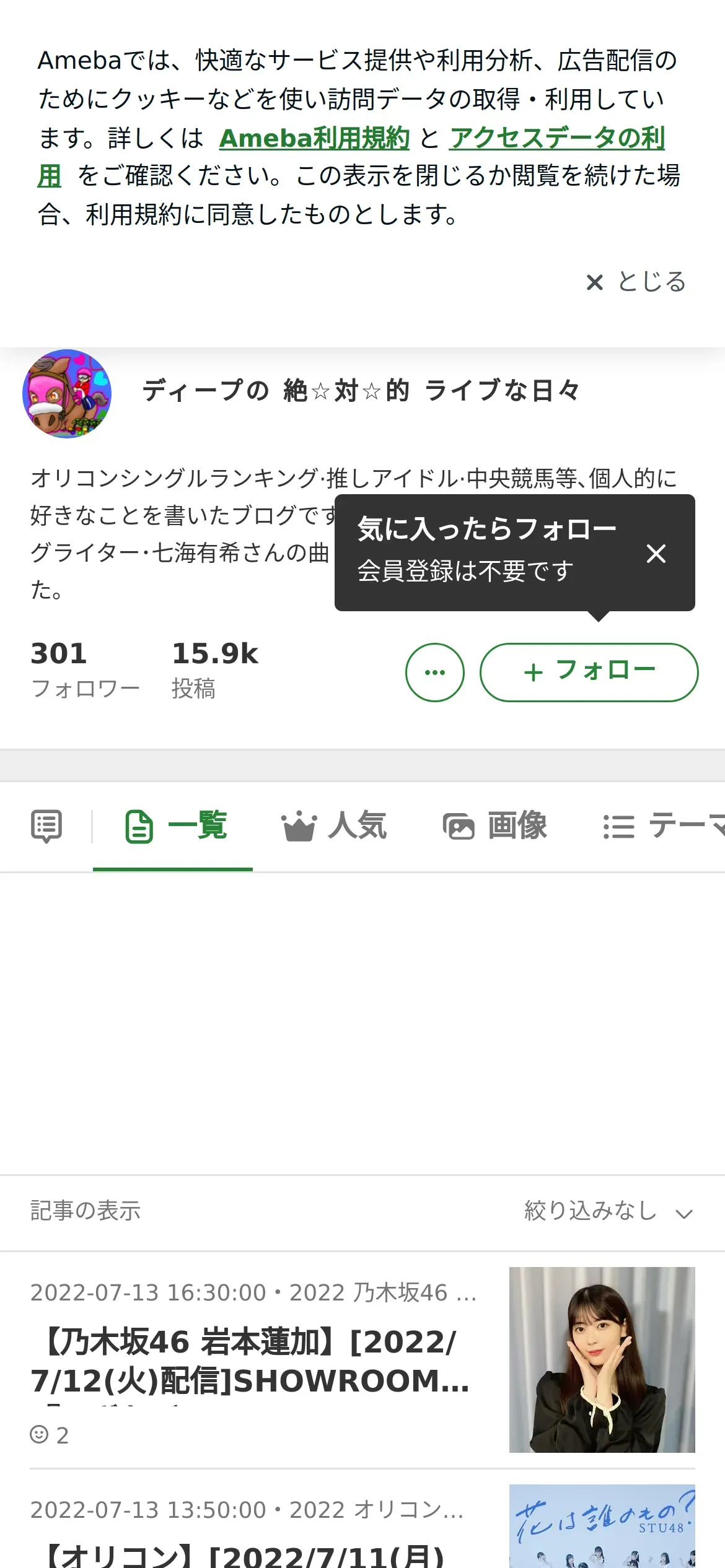Tap the article list icon beside 一覧
The height and width of the screenshot is (1568, 725).
coord(46,826)
